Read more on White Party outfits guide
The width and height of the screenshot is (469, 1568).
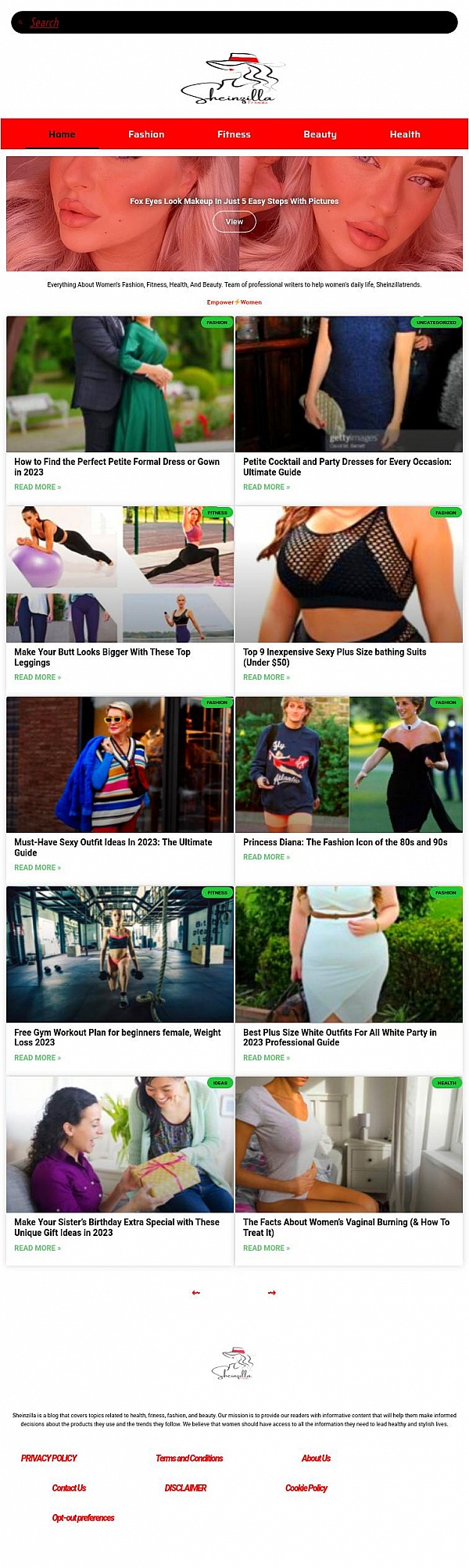pos(267,1058)
